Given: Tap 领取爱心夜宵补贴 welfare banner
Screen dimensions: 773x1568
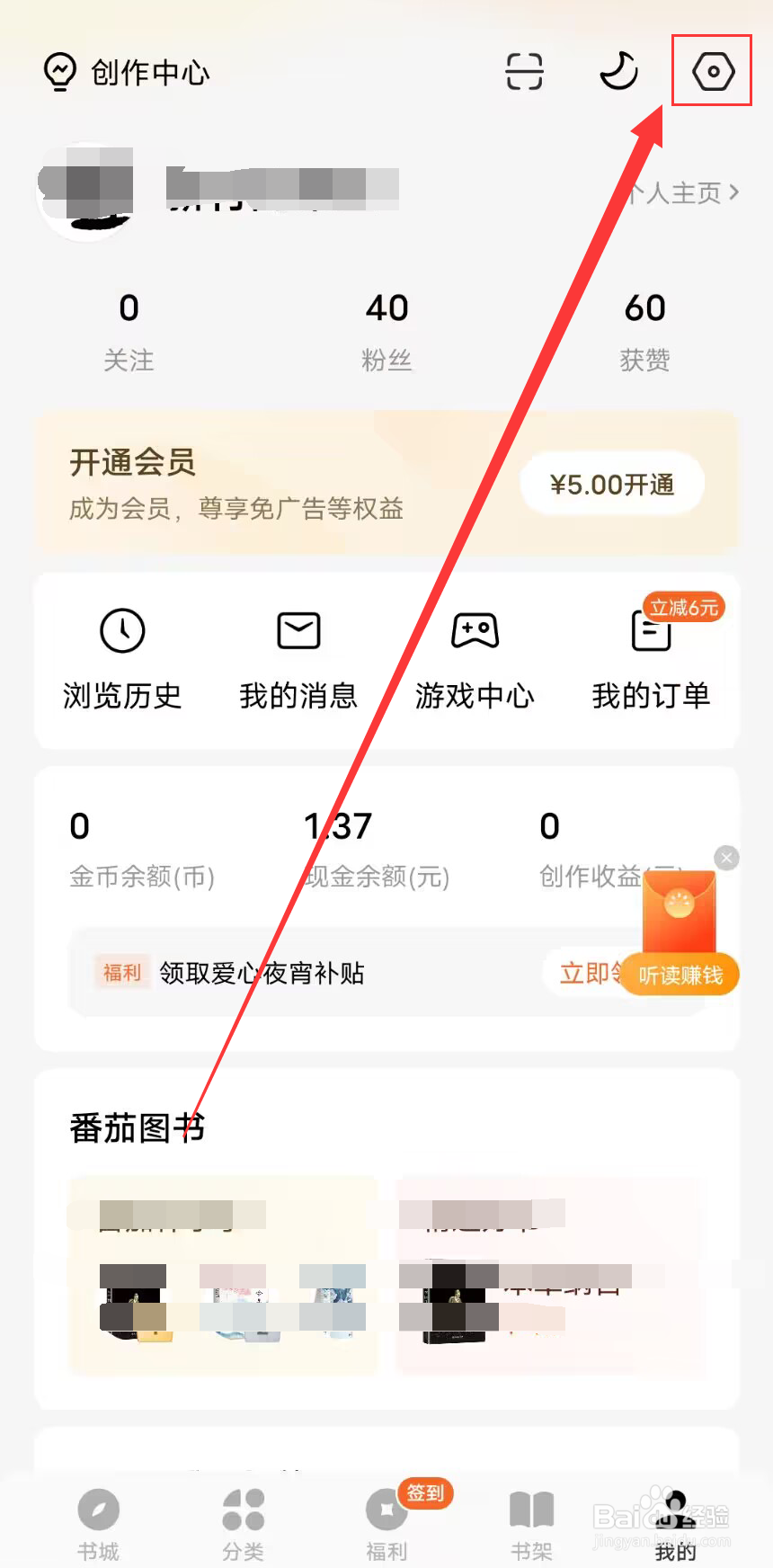Looking at the screenshot, I should point(262,972).
